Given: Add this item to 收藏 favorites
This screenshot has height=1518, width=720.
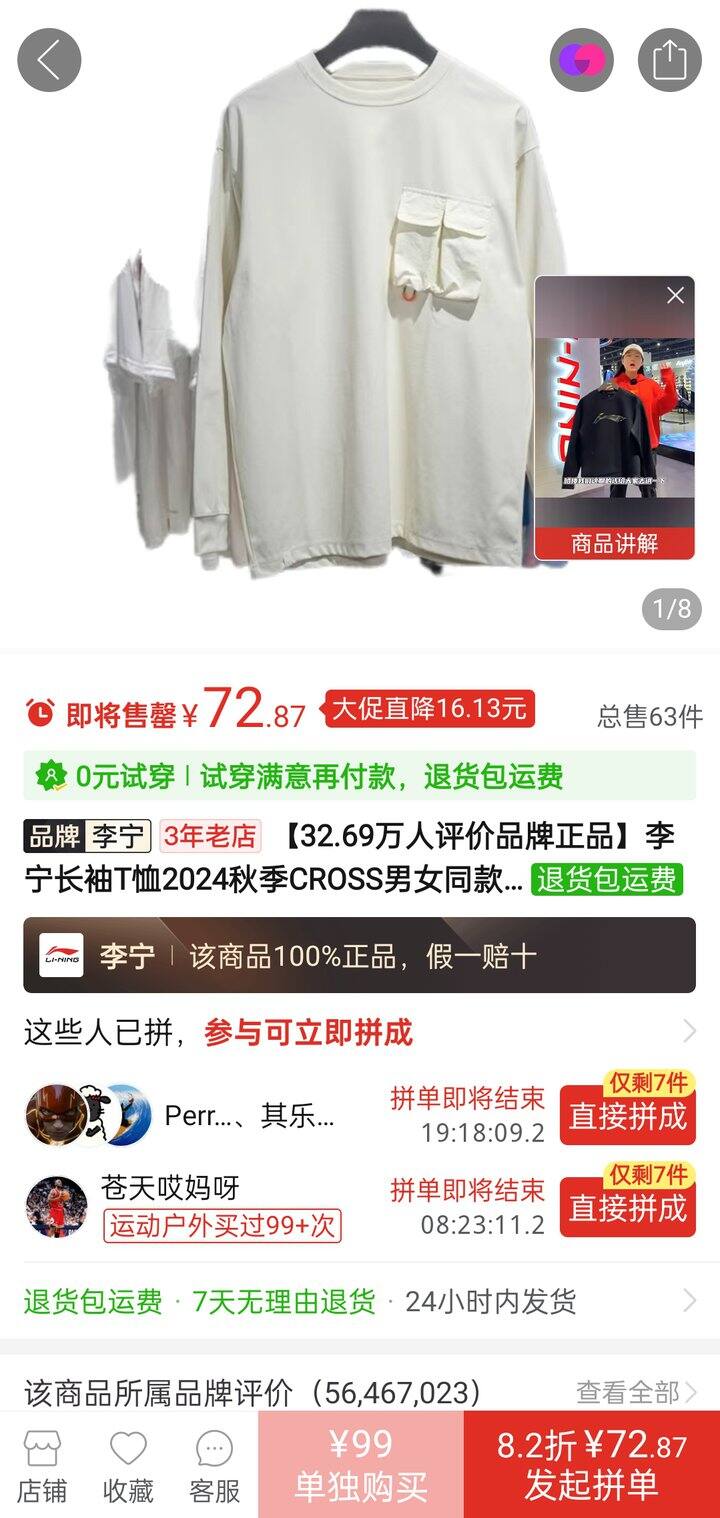Looking at the screenshot, I should click(128, 1465).
